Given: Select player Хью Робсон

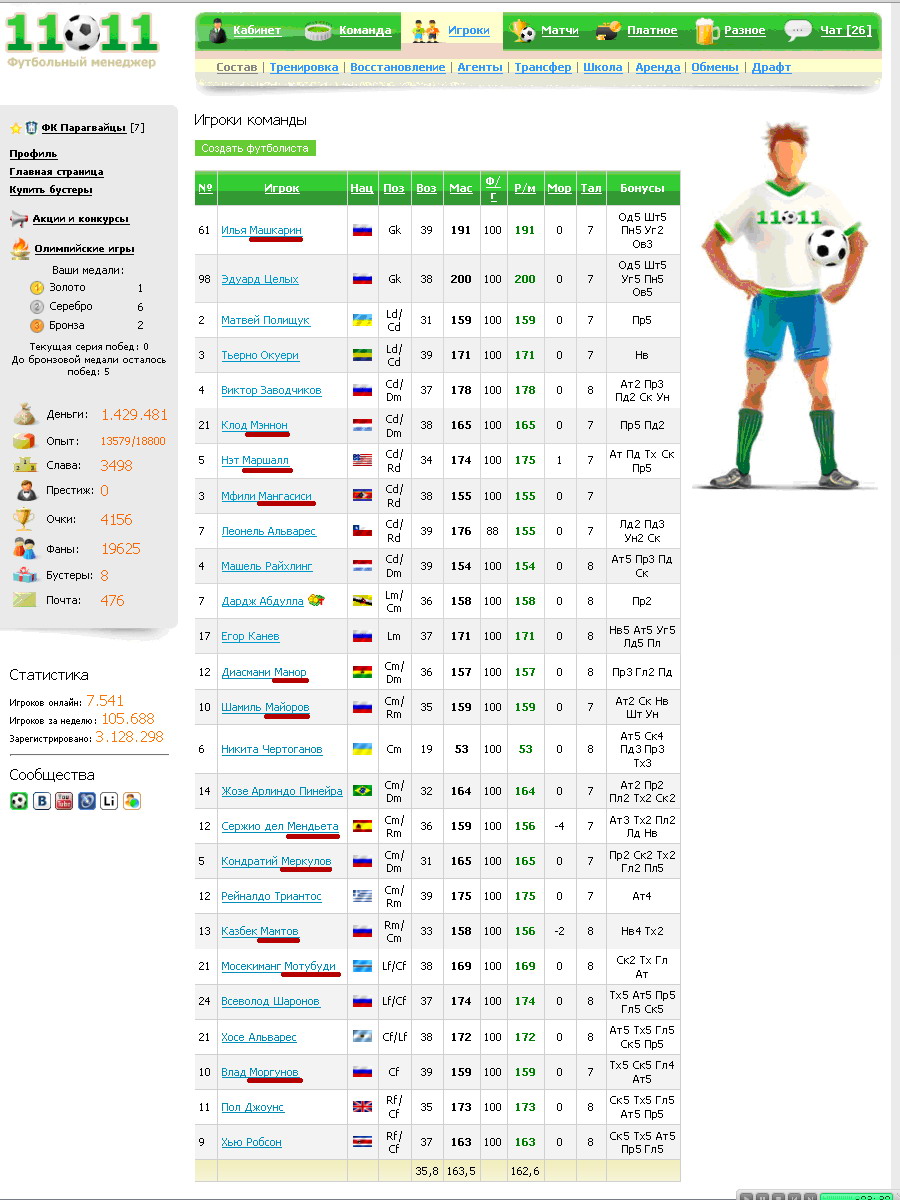Looking at the screenshot, I should click(x=251, y=1142).
